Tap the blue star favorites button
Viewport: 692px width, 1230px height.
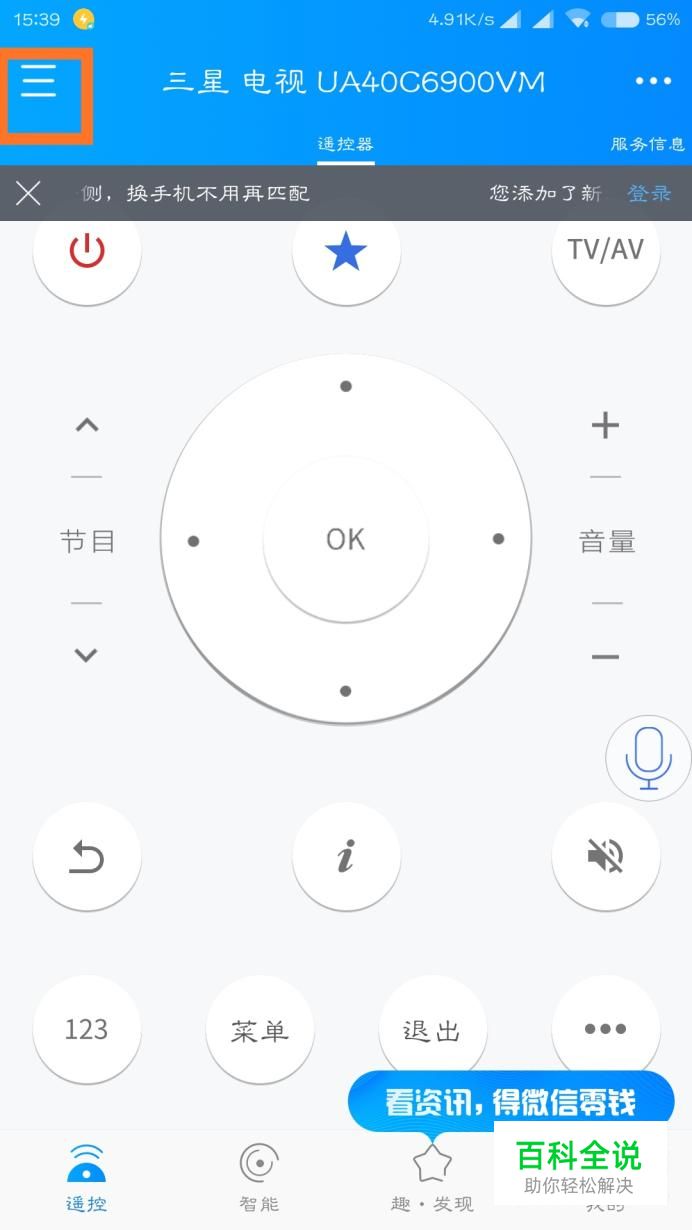click(x=346, y=252)
